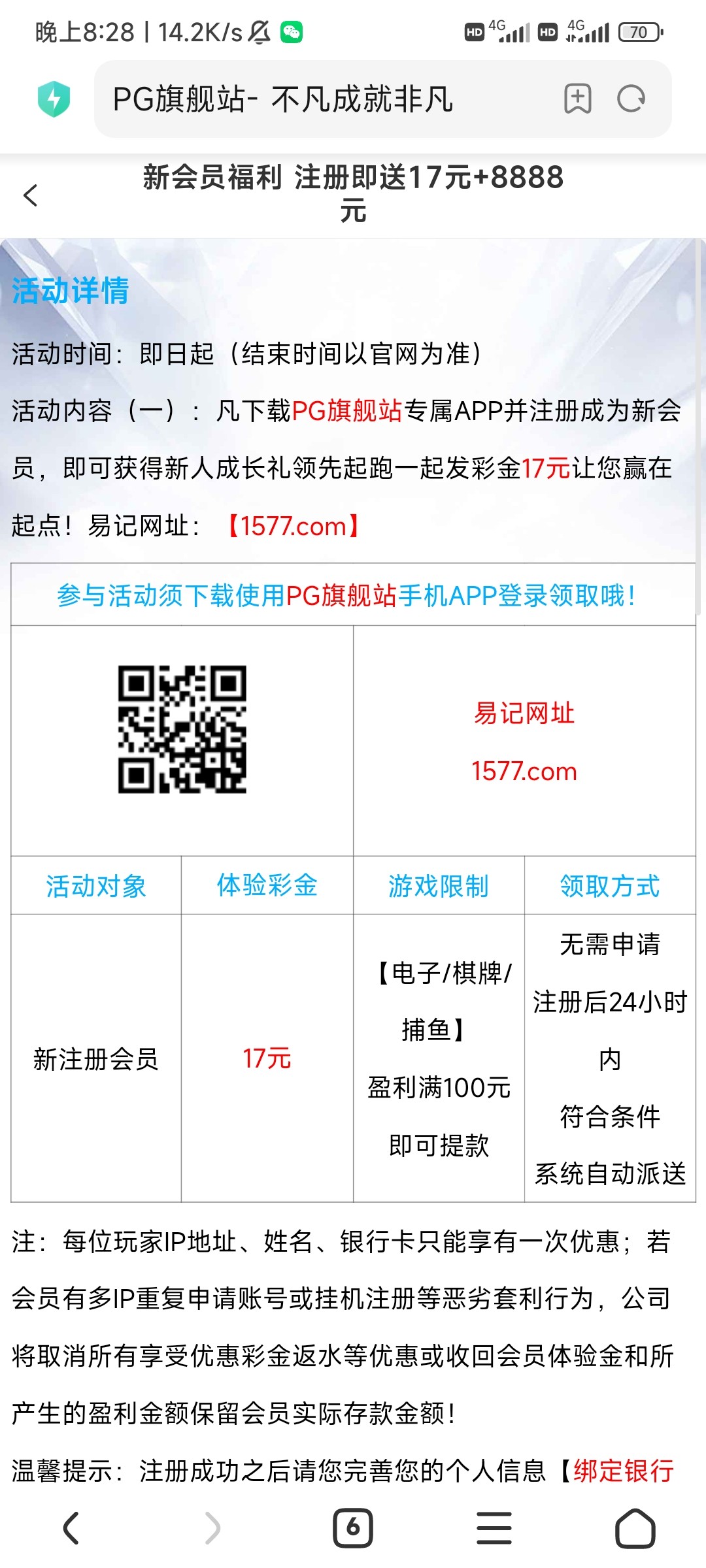706x1568 pixels.
Task: Bookmark this page with the add-bookmark icon
Action: pyautogui.click(x=577, y=99)
